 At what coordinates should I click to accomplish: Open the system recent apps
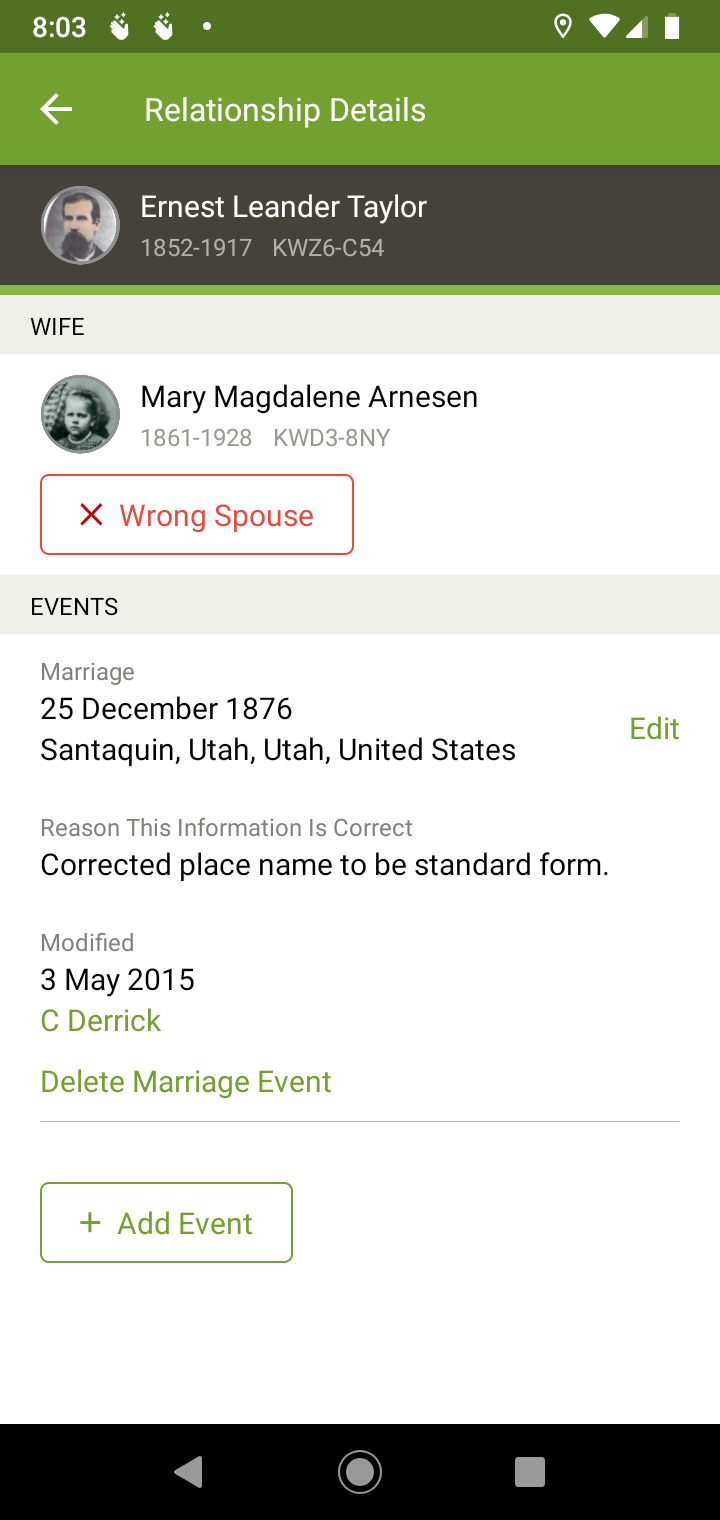pos(529,1471)
